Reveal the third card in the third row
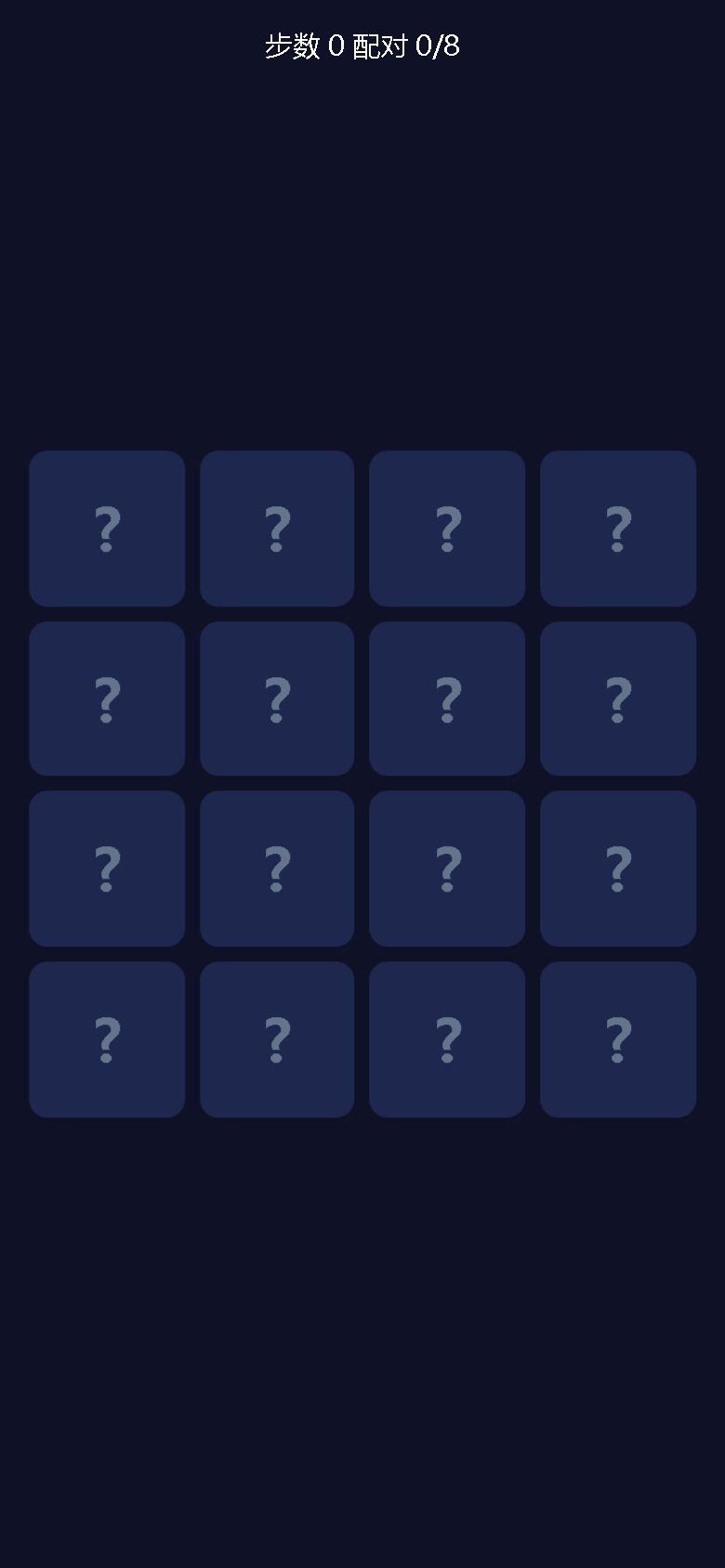This screenshot has width=725, height=1568. [x=447, y=869]
